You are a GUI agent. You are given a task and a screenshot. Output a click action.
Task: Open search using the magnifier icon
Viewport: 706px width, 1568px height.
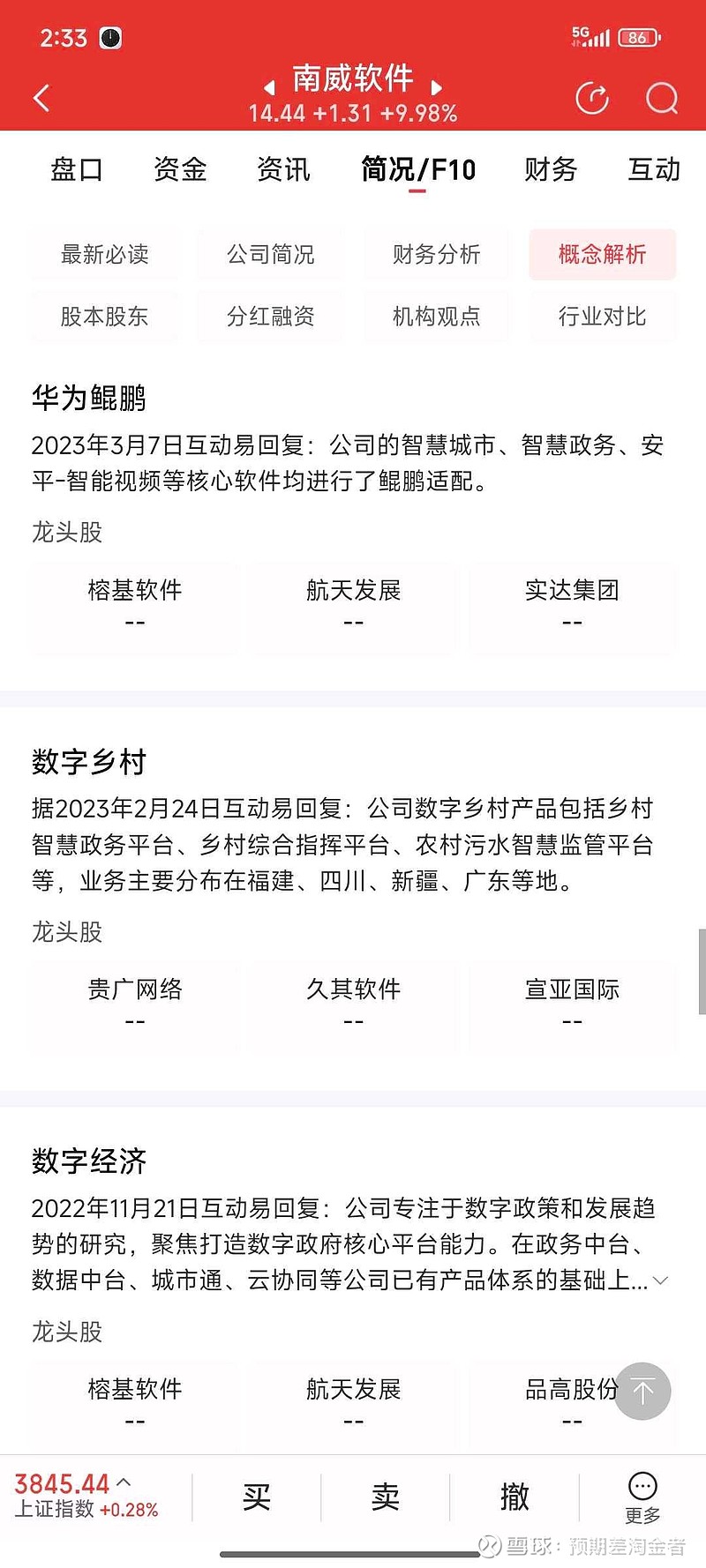(661, 99)
